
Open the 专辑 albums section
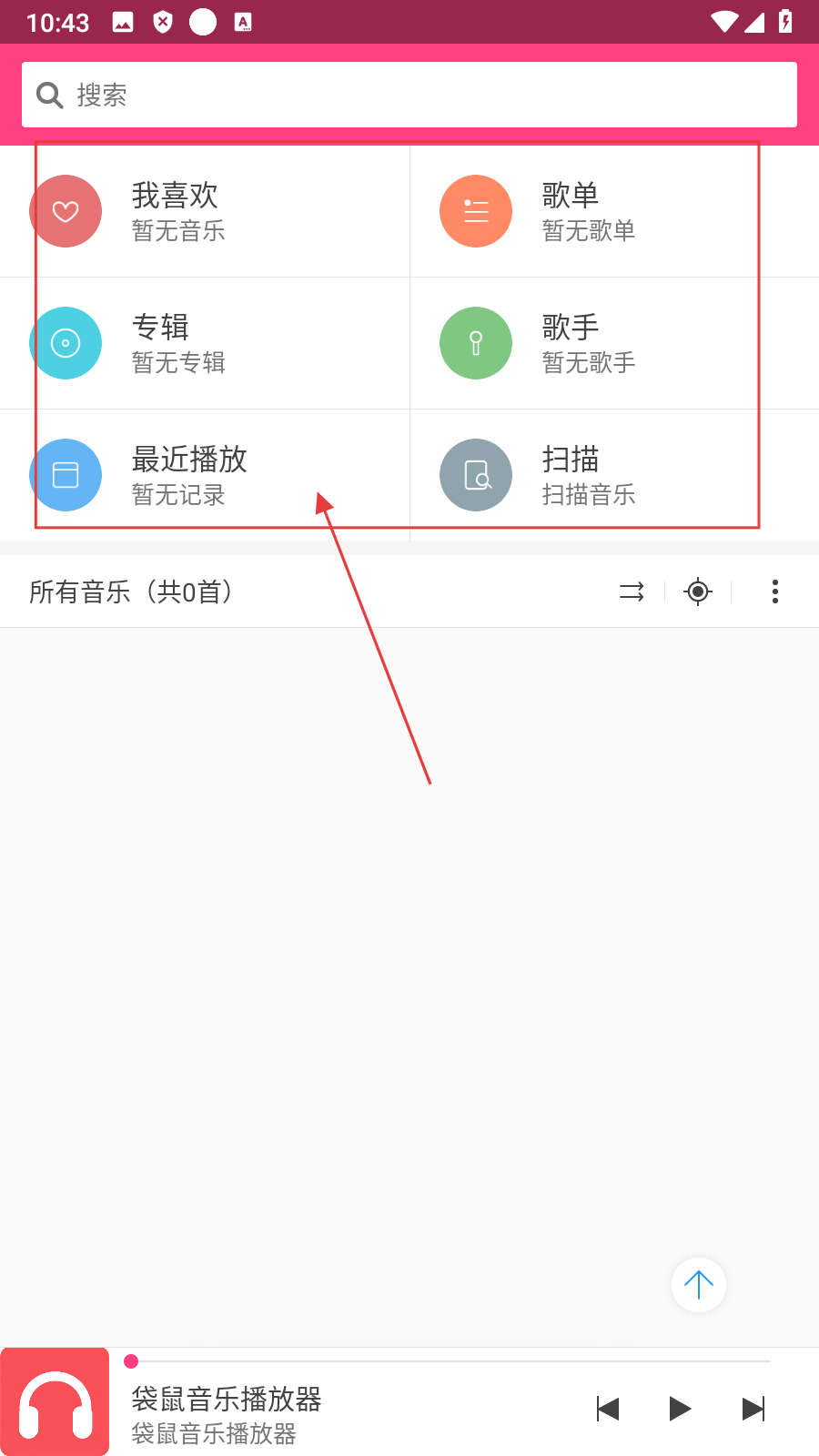(x=205, y=343)
